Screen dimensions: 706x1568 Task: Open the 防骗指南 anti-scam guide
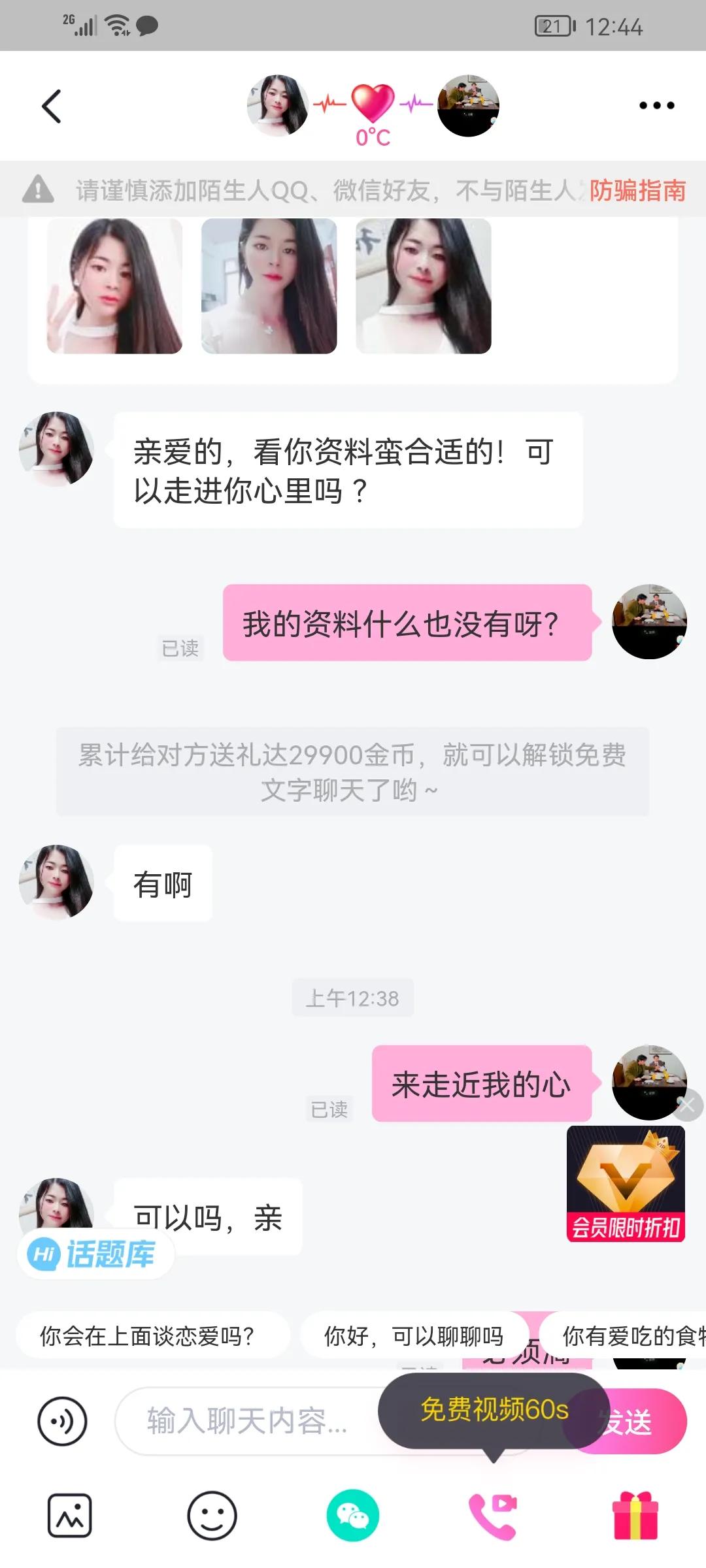637,191
